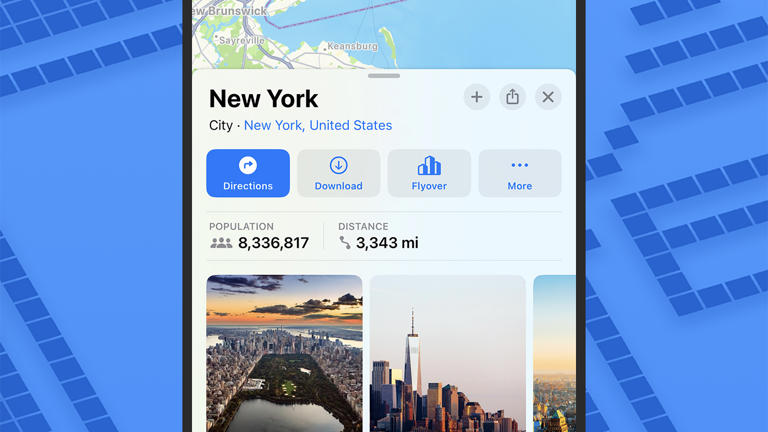
Task: Get directions to New York
Action: (248, 173)
